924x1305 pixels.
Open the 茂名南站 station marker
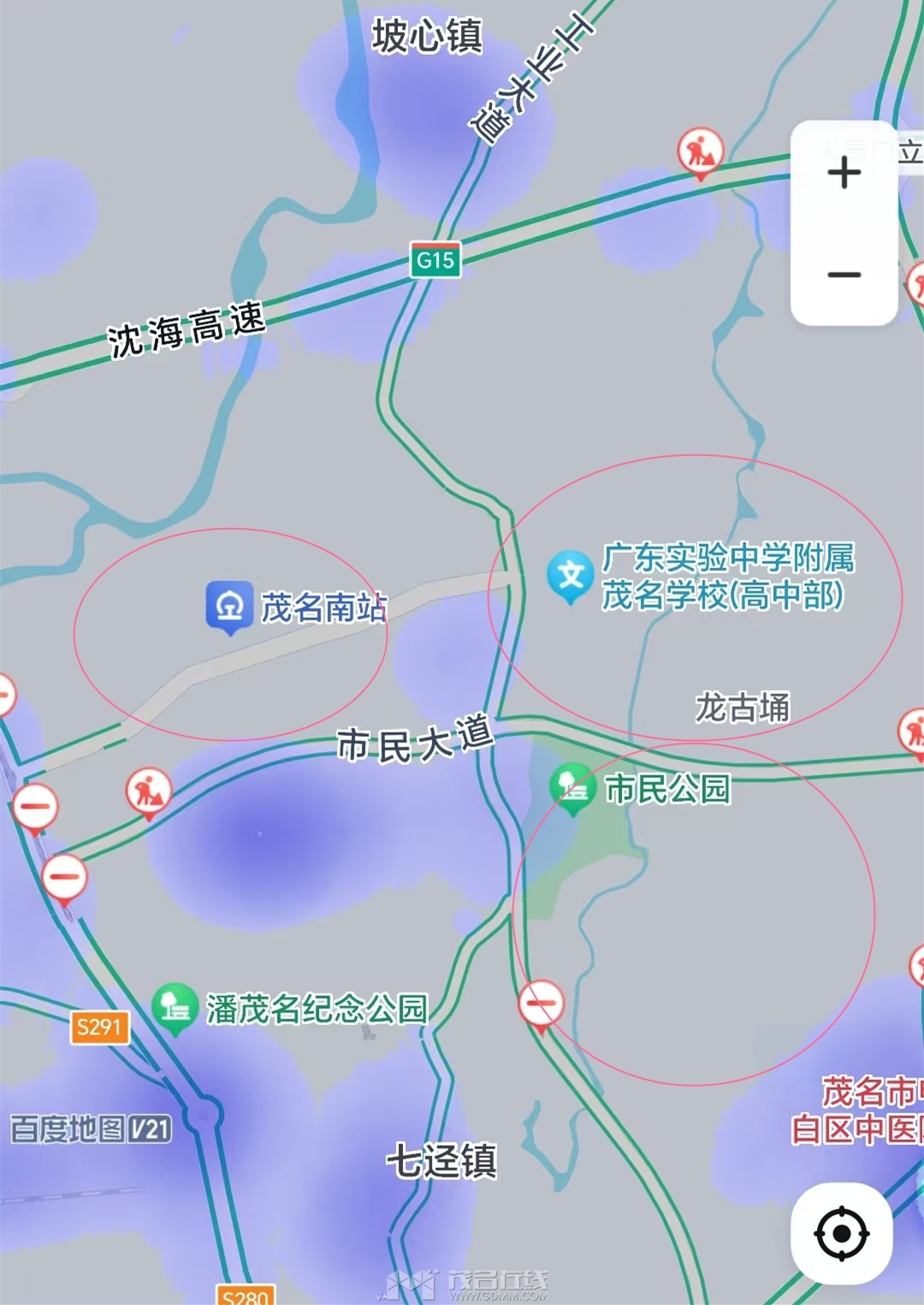229,607
